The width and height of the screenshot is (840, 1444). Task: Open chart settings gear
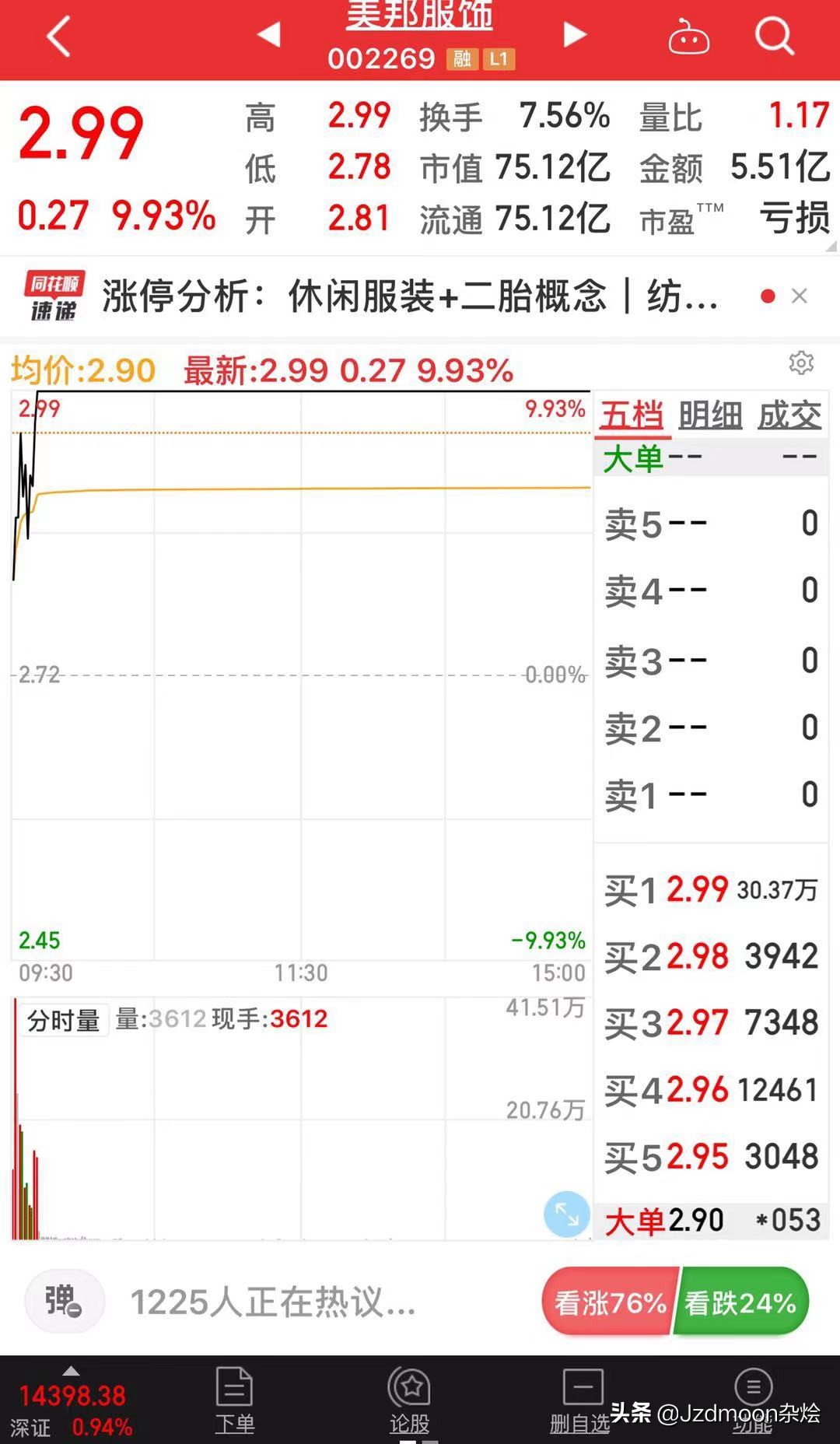click(x=800, y=363)
